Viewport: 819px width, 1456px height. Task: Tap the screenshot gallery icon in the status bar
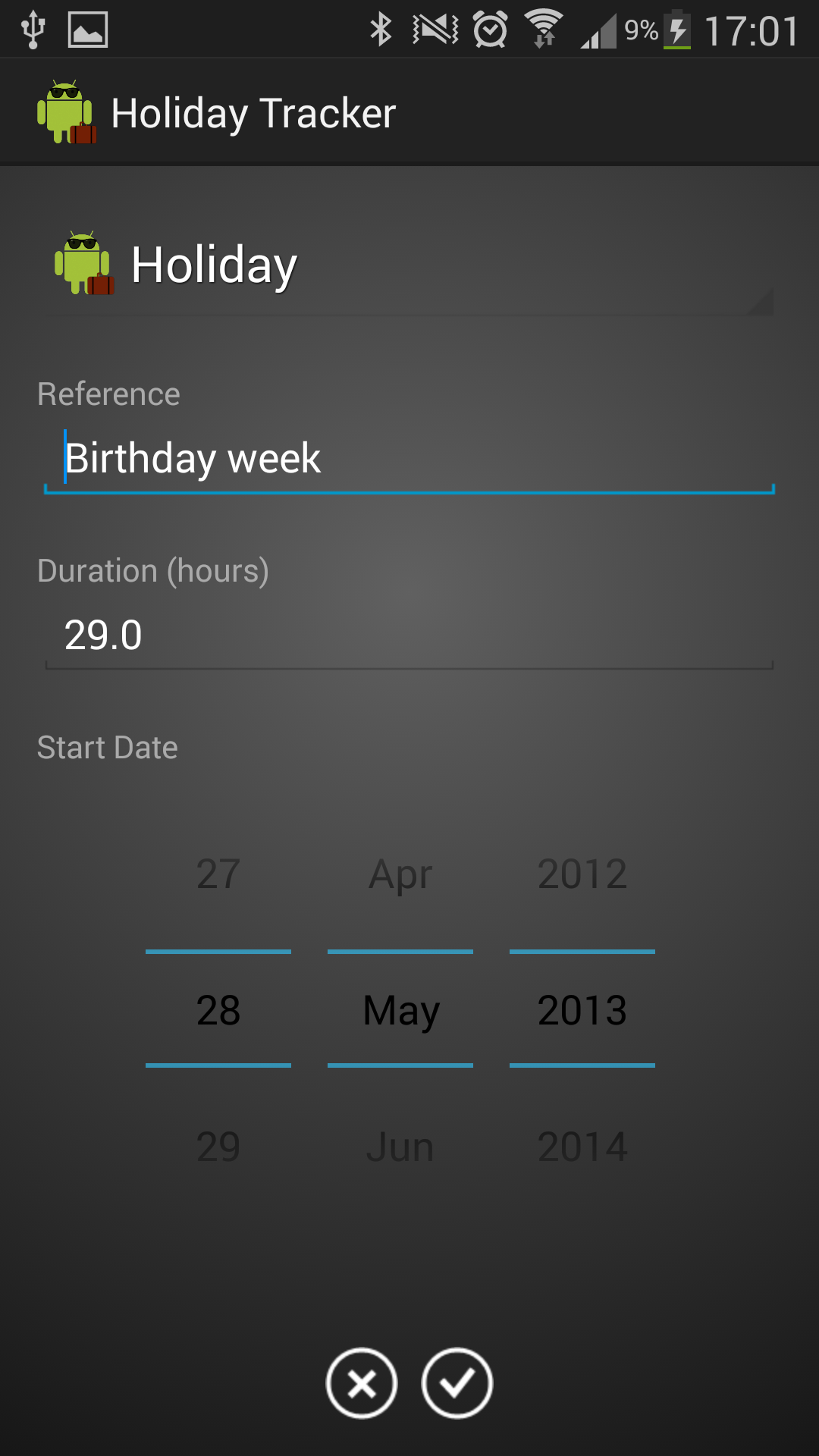tap(88, 29)
